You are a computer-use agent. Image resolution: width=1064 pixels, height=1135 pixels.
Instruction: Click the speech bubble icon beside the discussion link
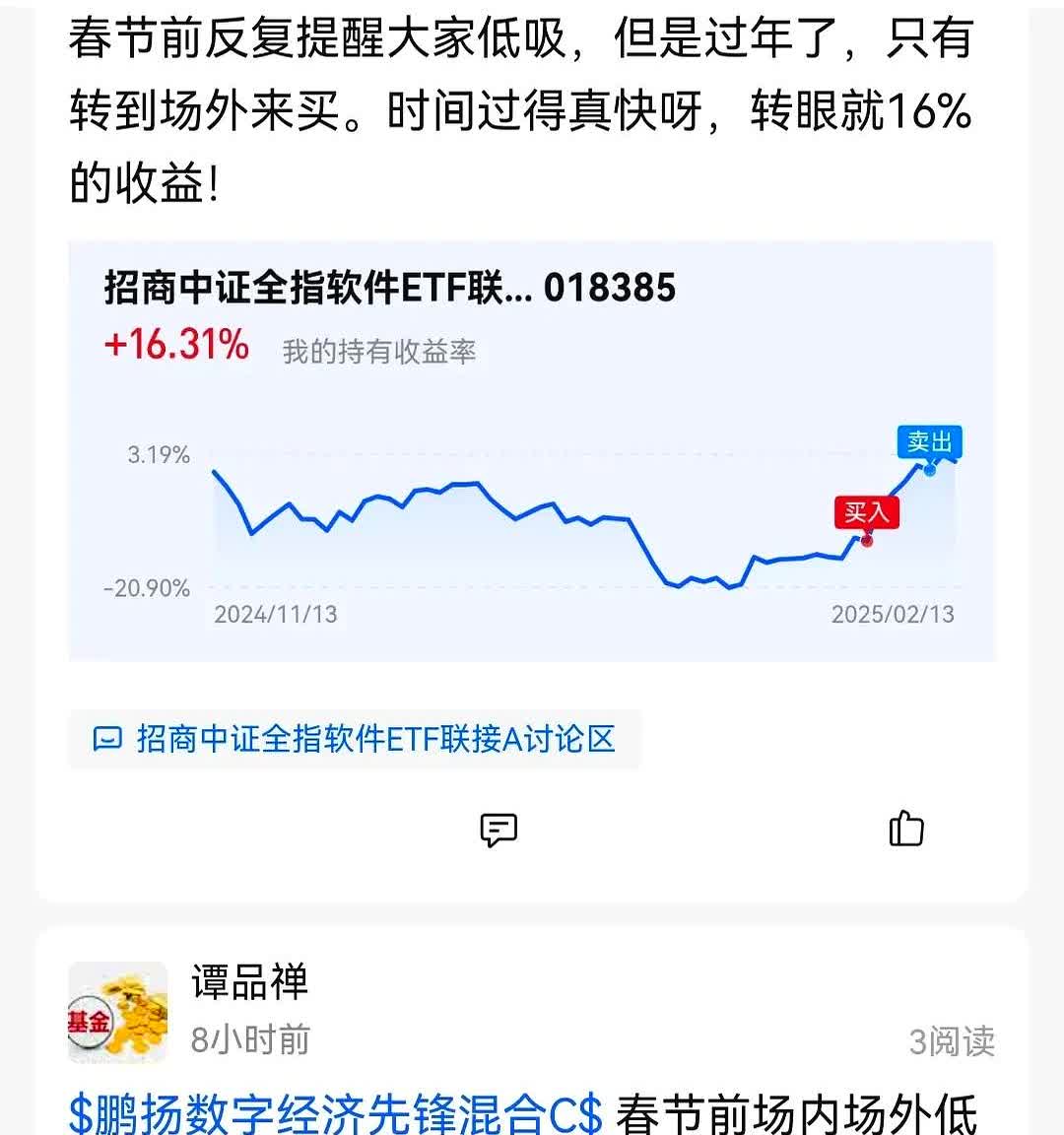click(x=106, y=739)
